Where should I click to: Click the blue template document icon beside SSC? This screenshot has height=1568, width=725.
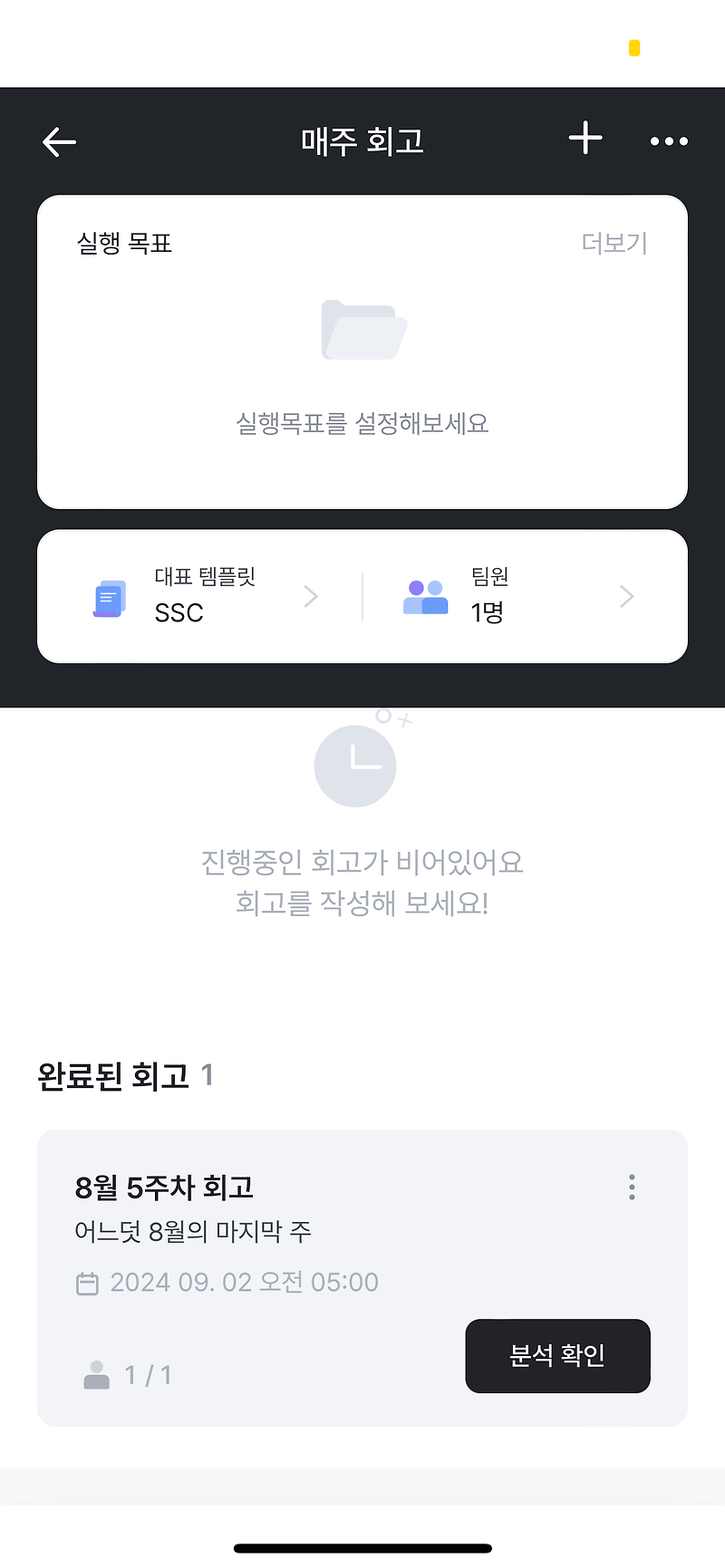click(x=109, y=596)
